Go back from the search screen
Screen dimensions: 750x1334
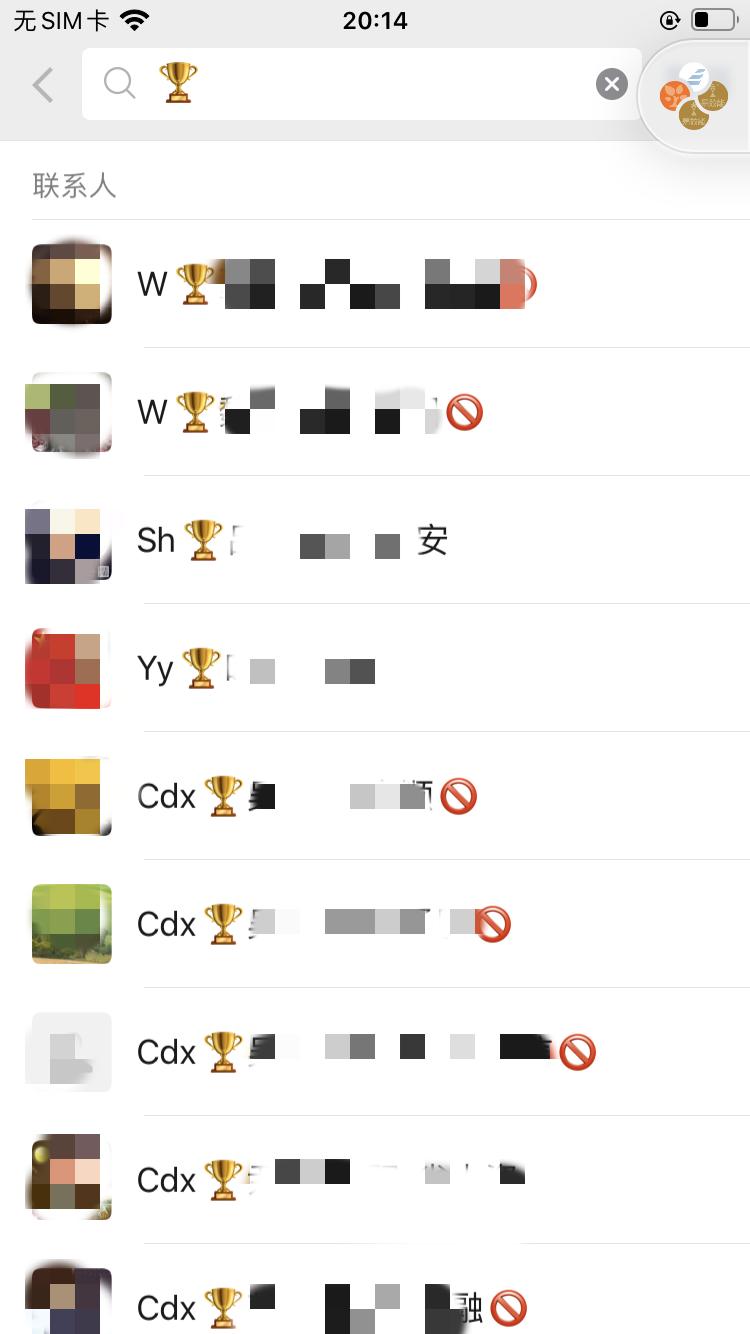[43, 85]
